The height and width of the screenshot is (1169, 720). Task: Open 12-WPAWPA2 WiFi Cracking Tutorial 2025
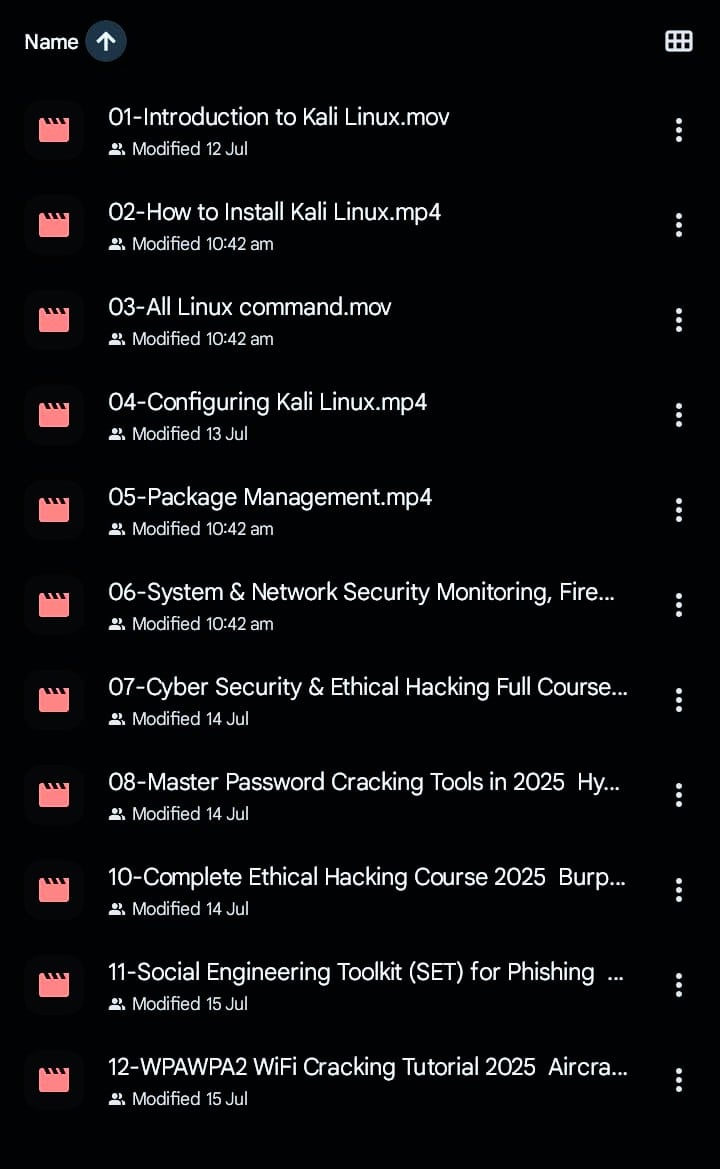tap(367, 1068)
